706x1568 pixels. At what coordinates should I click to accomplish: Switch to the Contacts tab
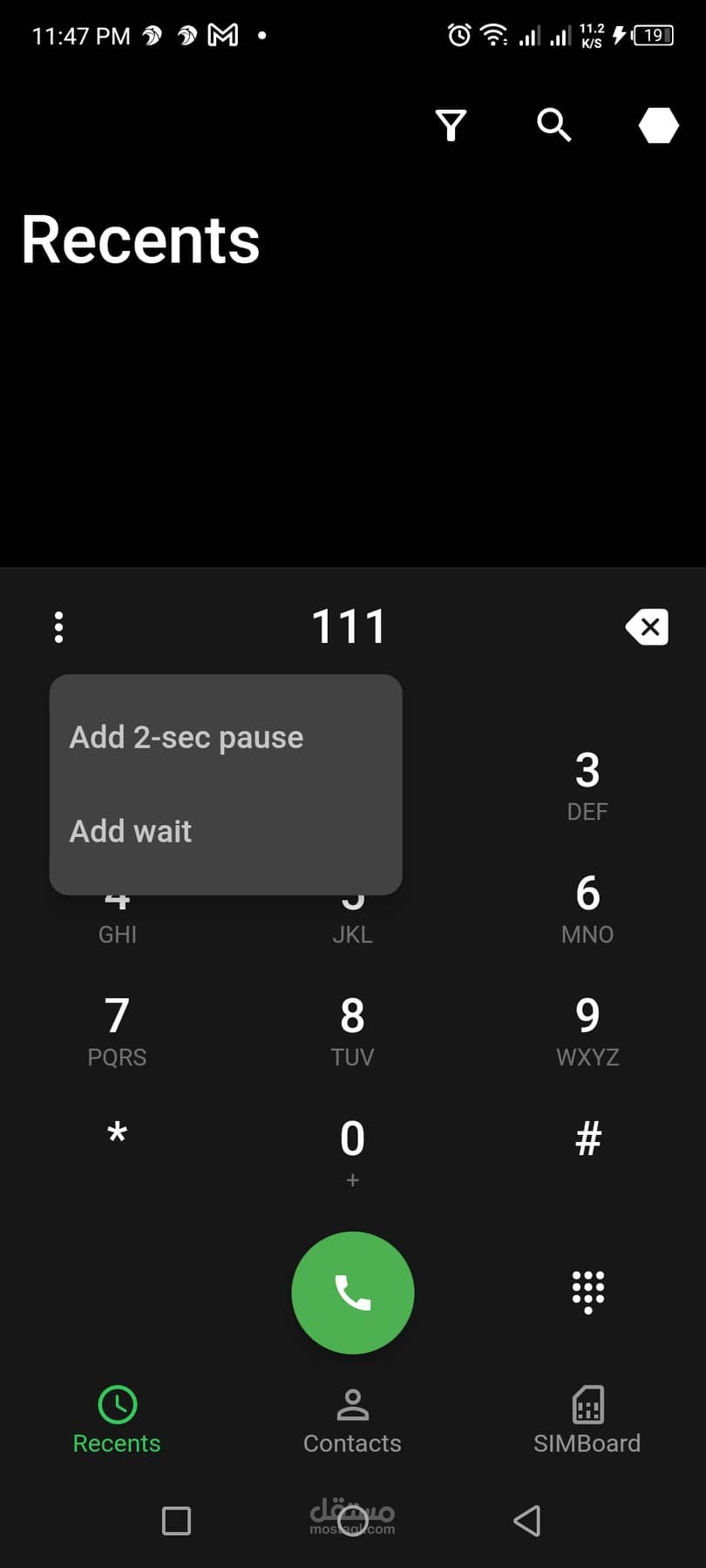coord(352,1422)
